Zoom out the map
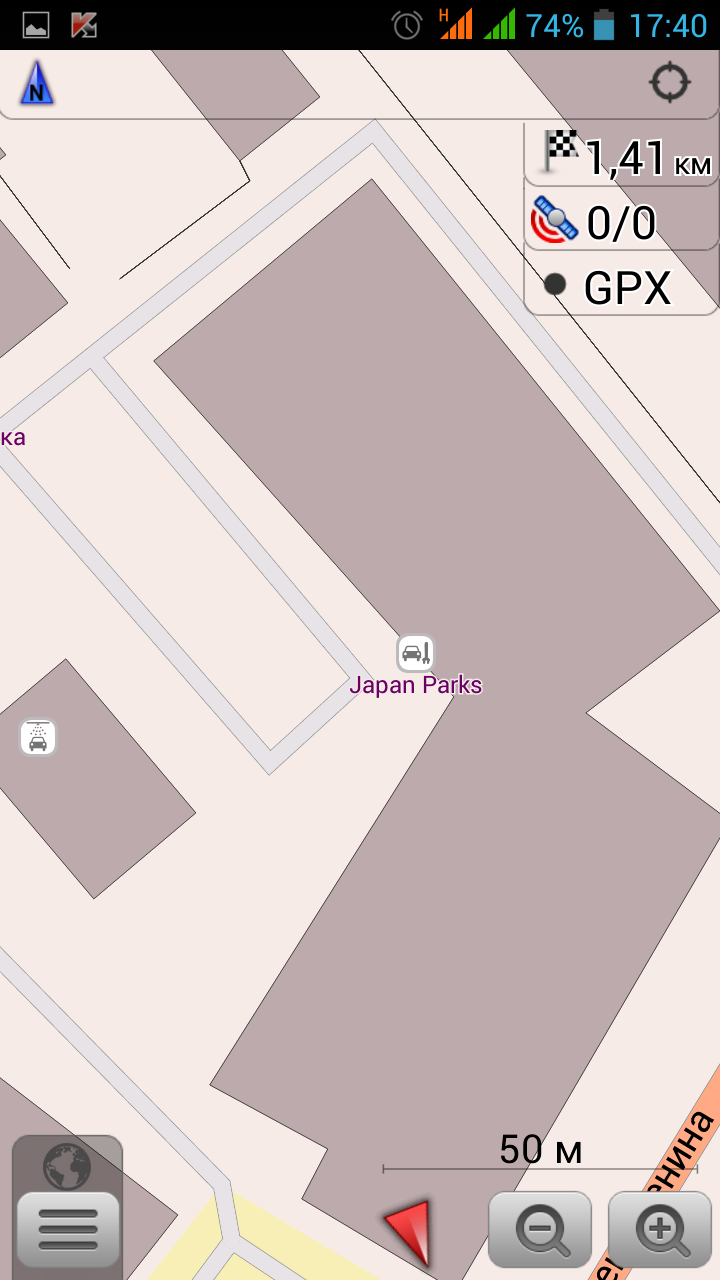 coord(540,1229)
